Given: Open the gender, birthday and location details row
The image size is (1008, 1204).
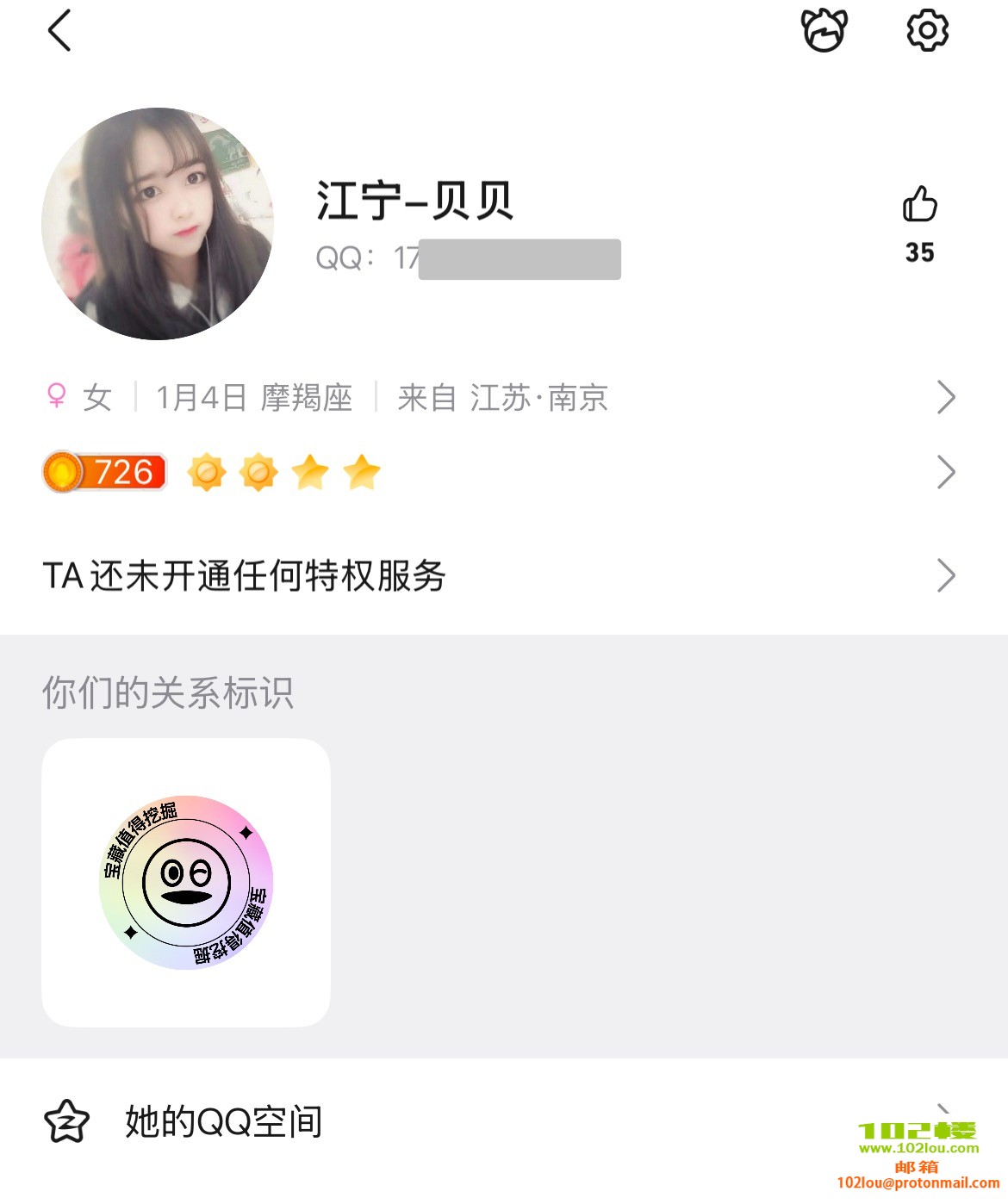Looking at the screenshot, I should click(x=500, y=398).
